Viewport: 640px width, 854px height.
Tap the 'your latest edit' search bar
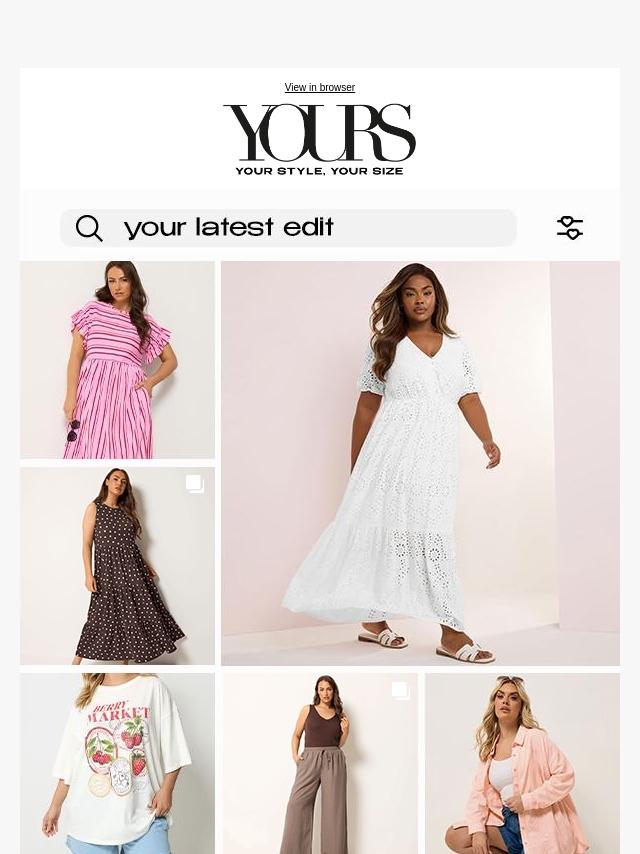(288, 228)
